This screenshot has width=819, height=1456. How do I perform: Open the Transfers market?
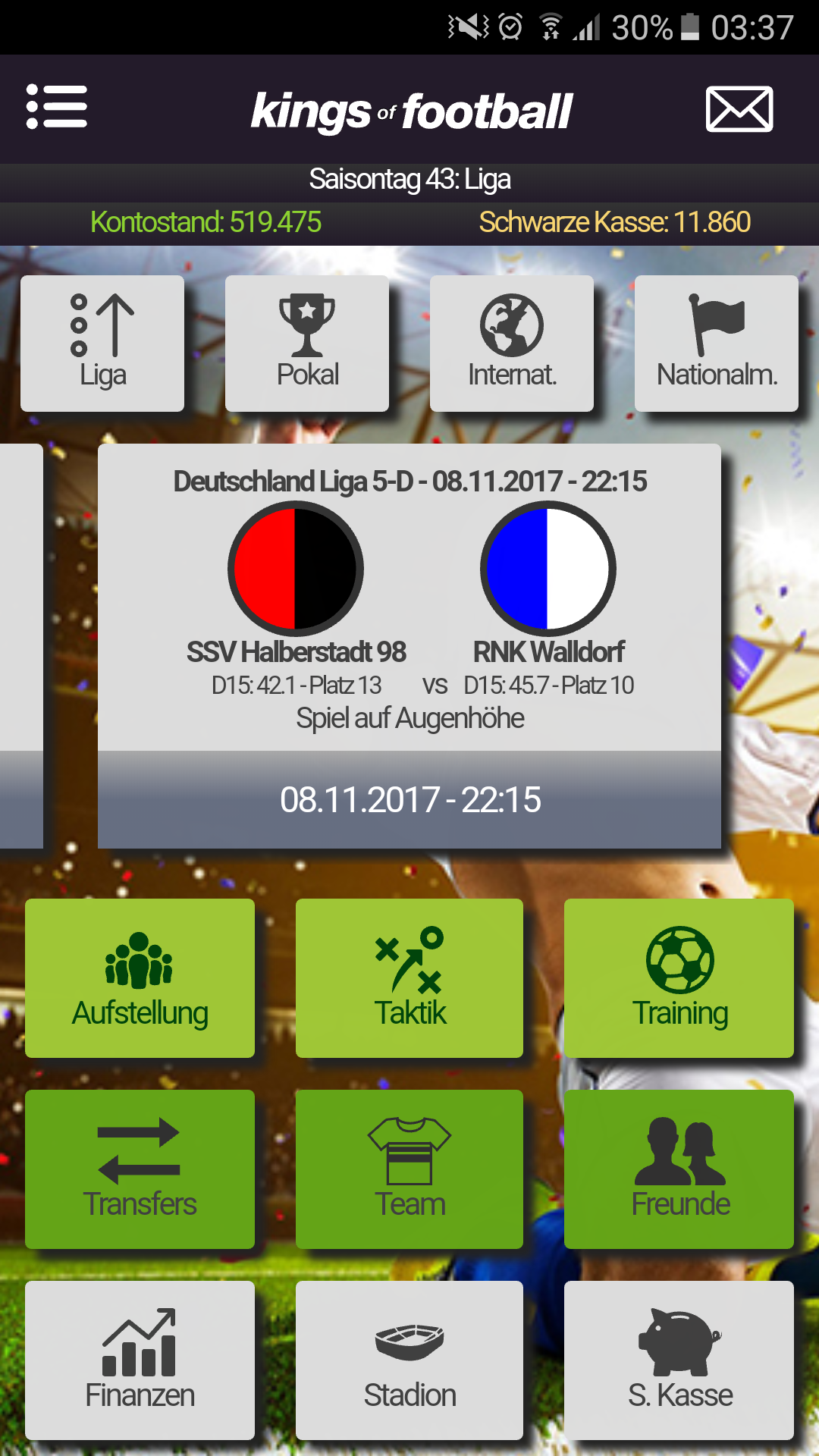[x=140, y=1169]
